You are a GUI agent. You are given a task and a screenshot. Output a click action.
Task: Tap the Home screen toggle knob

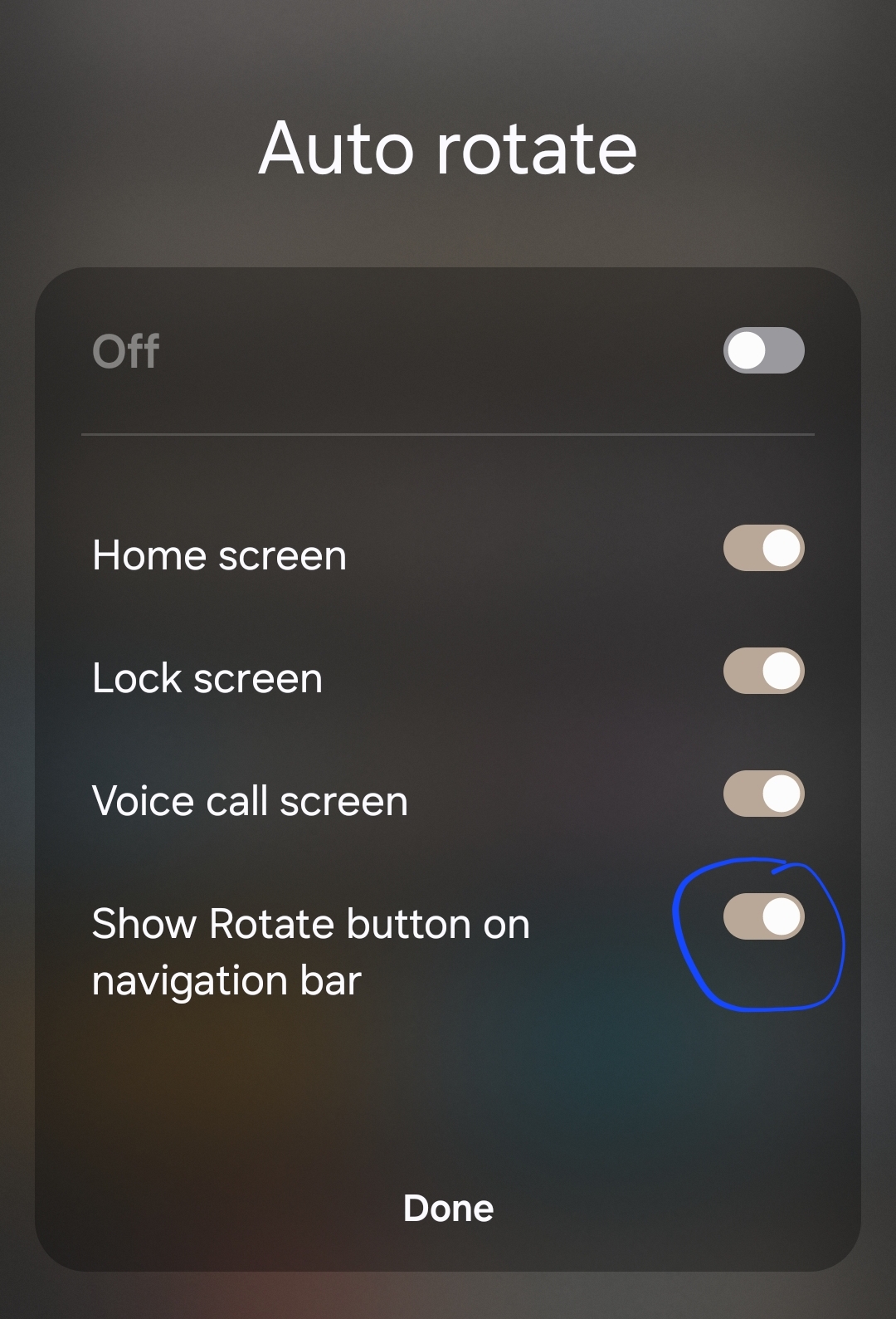point(780,548)
